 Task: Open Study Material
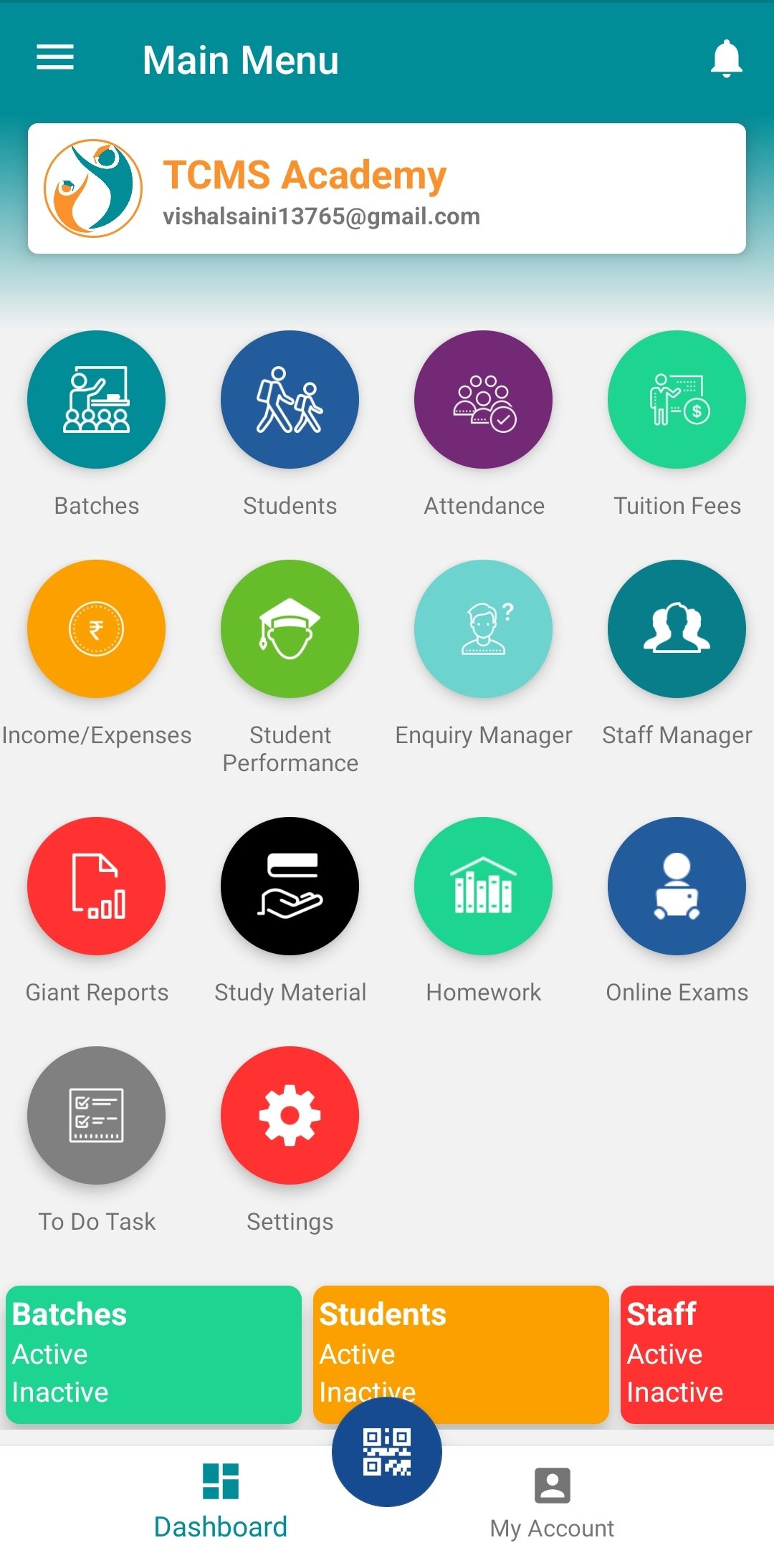pos(290,886)
